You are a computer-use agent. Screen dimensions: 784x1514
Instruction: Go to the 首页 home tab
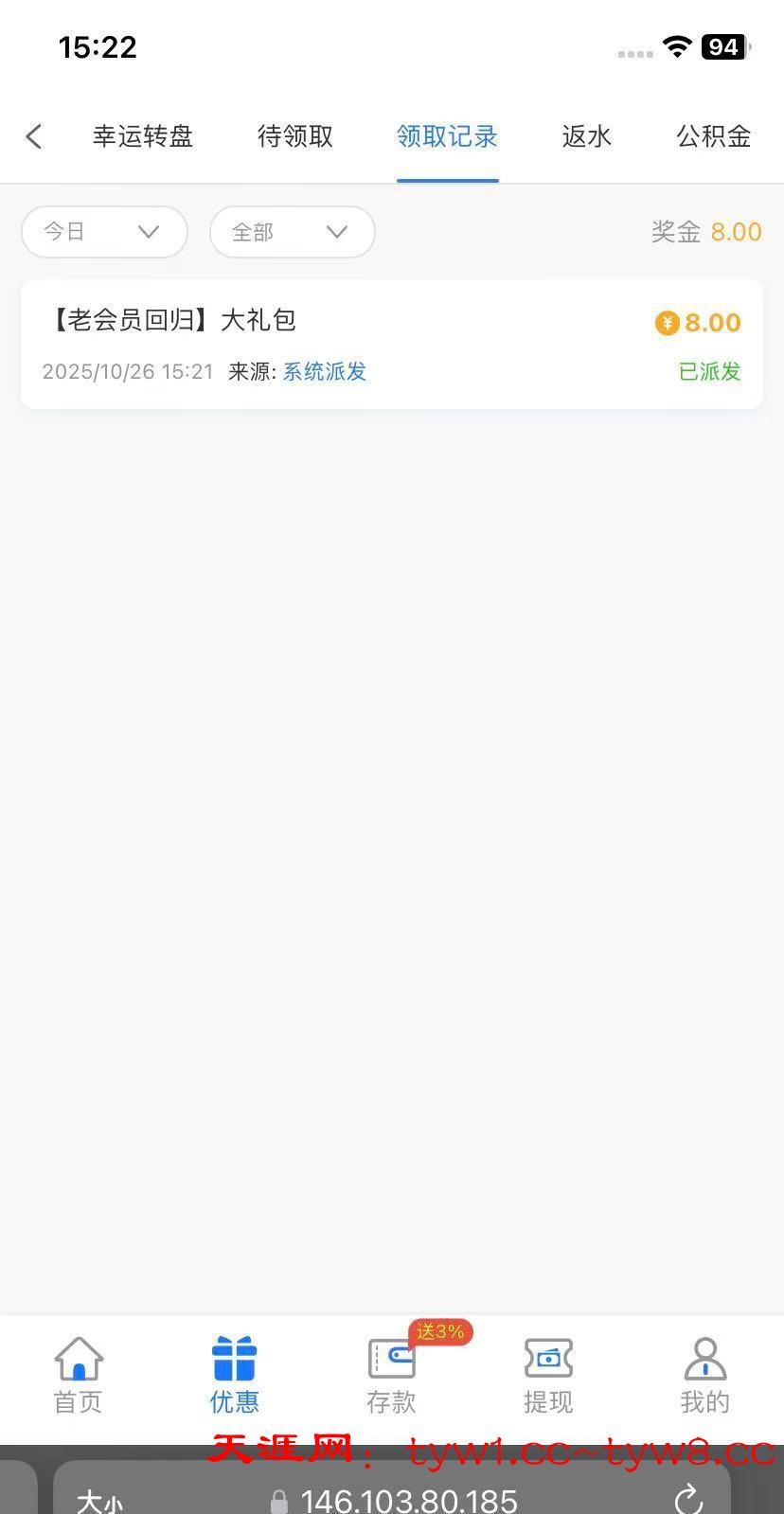coord(79,1376)
